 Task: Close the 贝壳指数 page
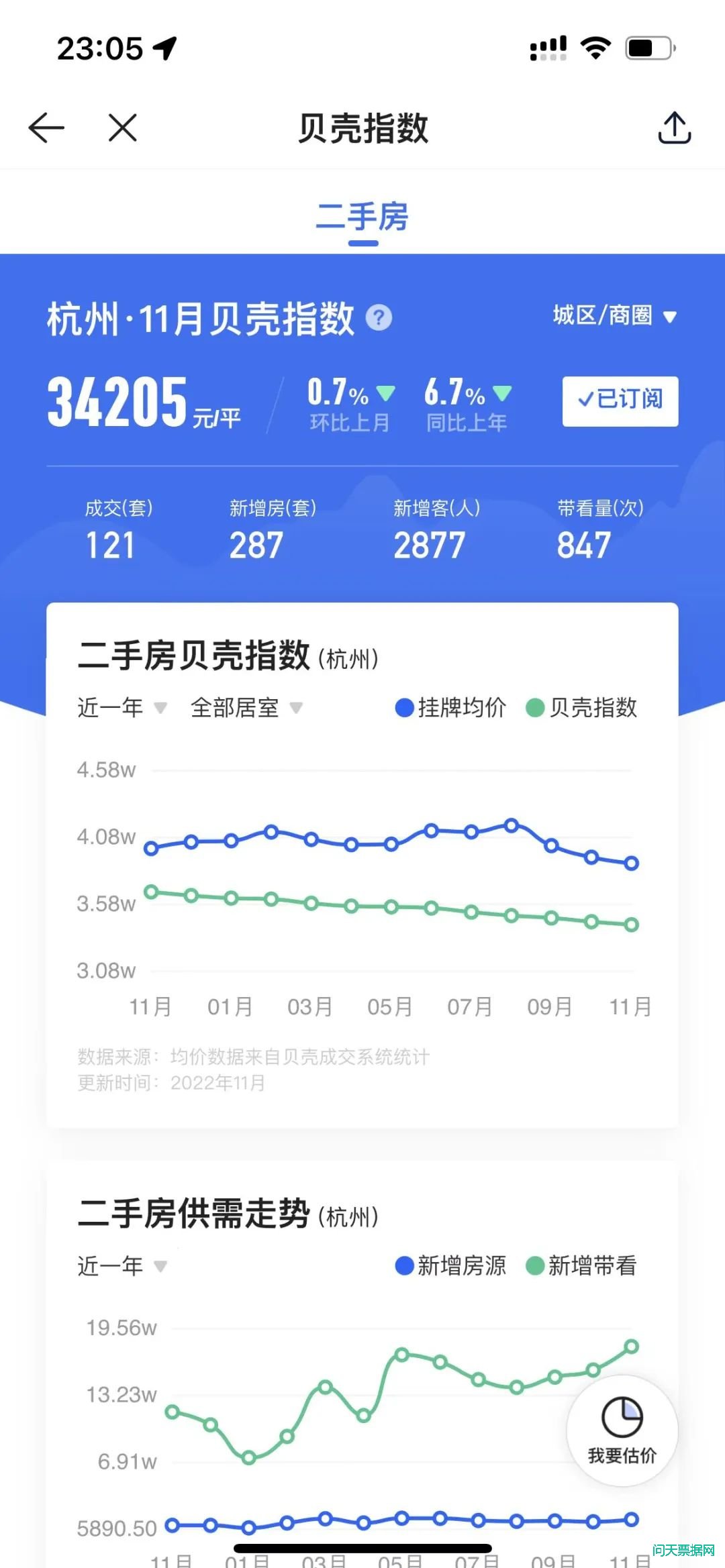pyautogui.click(x=123, y=127)
